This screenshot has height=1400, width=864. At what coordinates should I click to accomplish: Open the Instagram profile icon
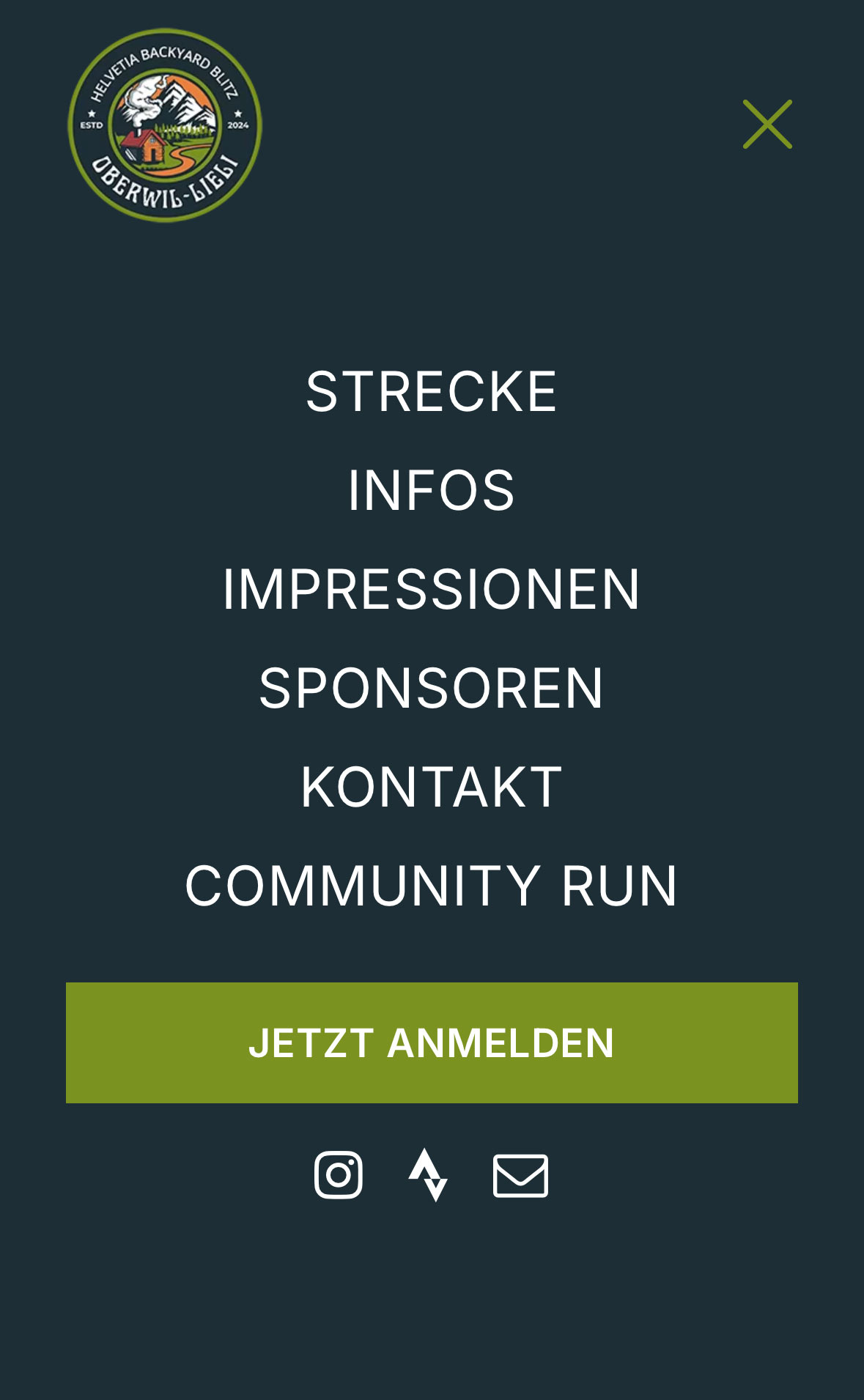(x=339, y=1175)
